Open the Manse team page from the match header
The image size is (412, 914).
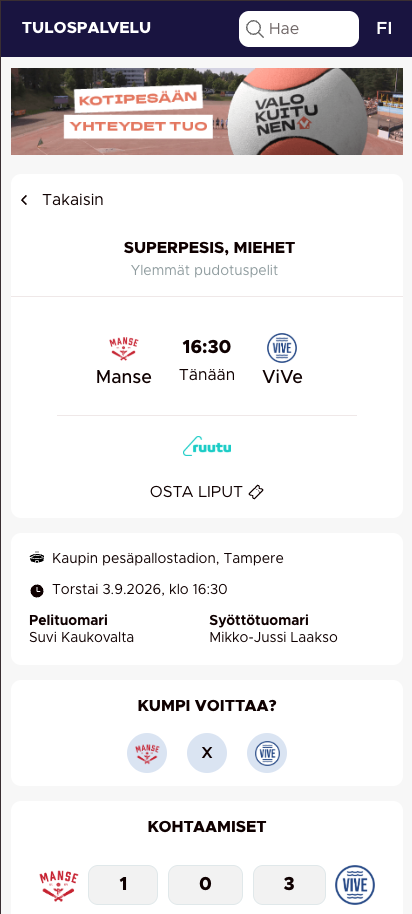(x=124, y=361)
